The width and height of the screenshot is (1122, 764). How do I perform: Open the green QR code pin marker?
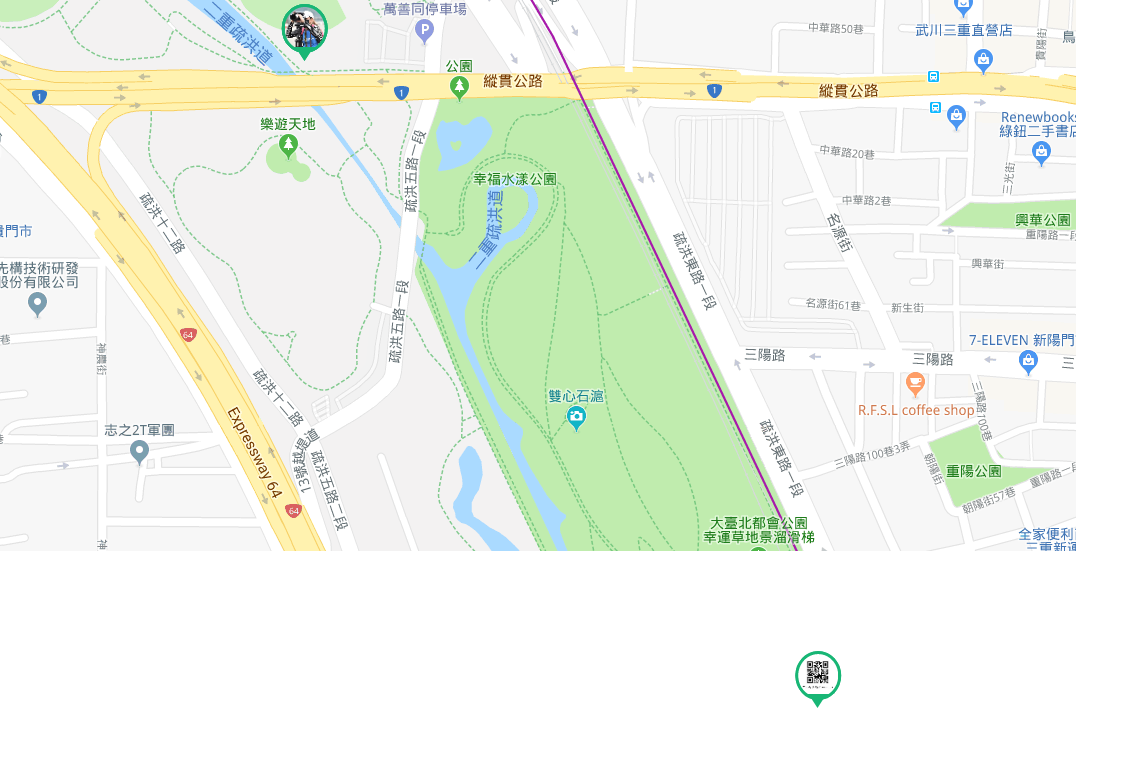coord(817,675)
